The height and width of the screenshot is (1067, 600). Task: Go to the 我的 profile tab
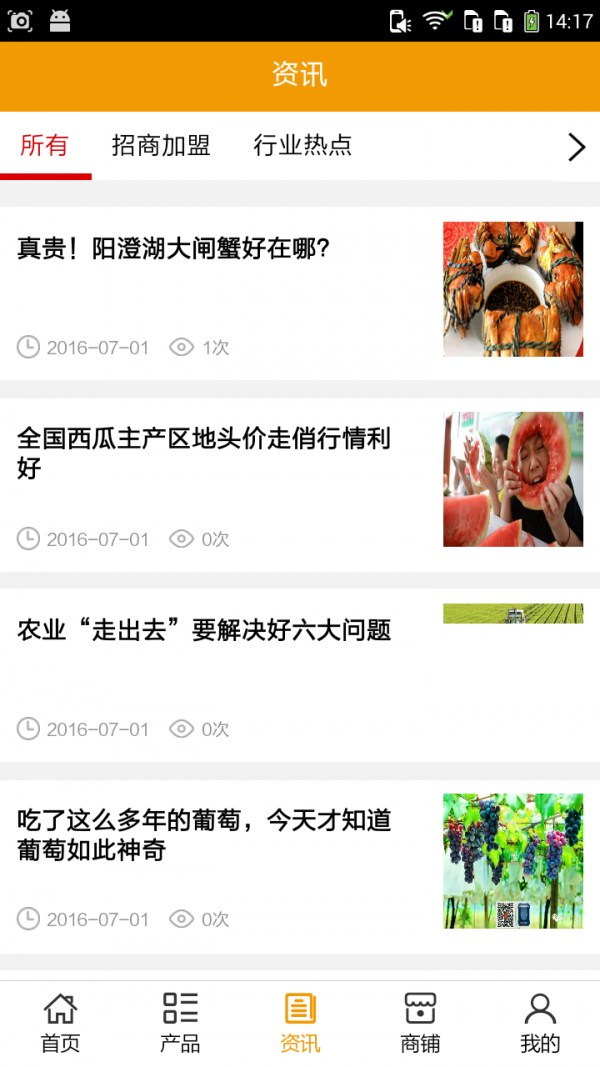pyautogui.click(x=540, y=1023)
